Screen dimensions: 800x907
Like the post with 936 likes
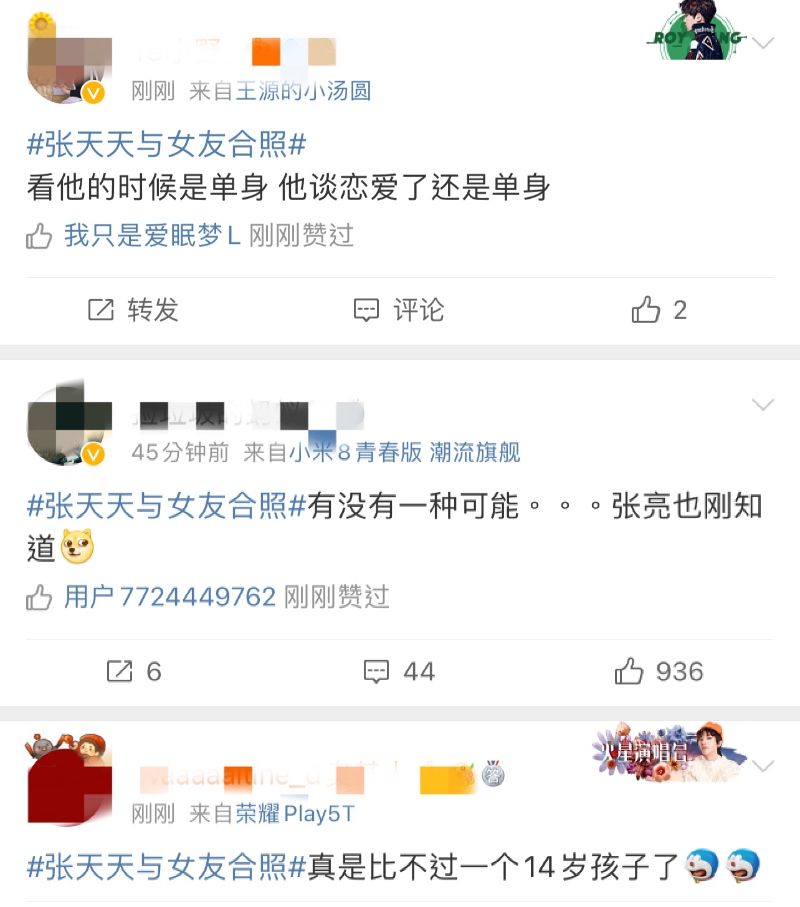(658, 671)
